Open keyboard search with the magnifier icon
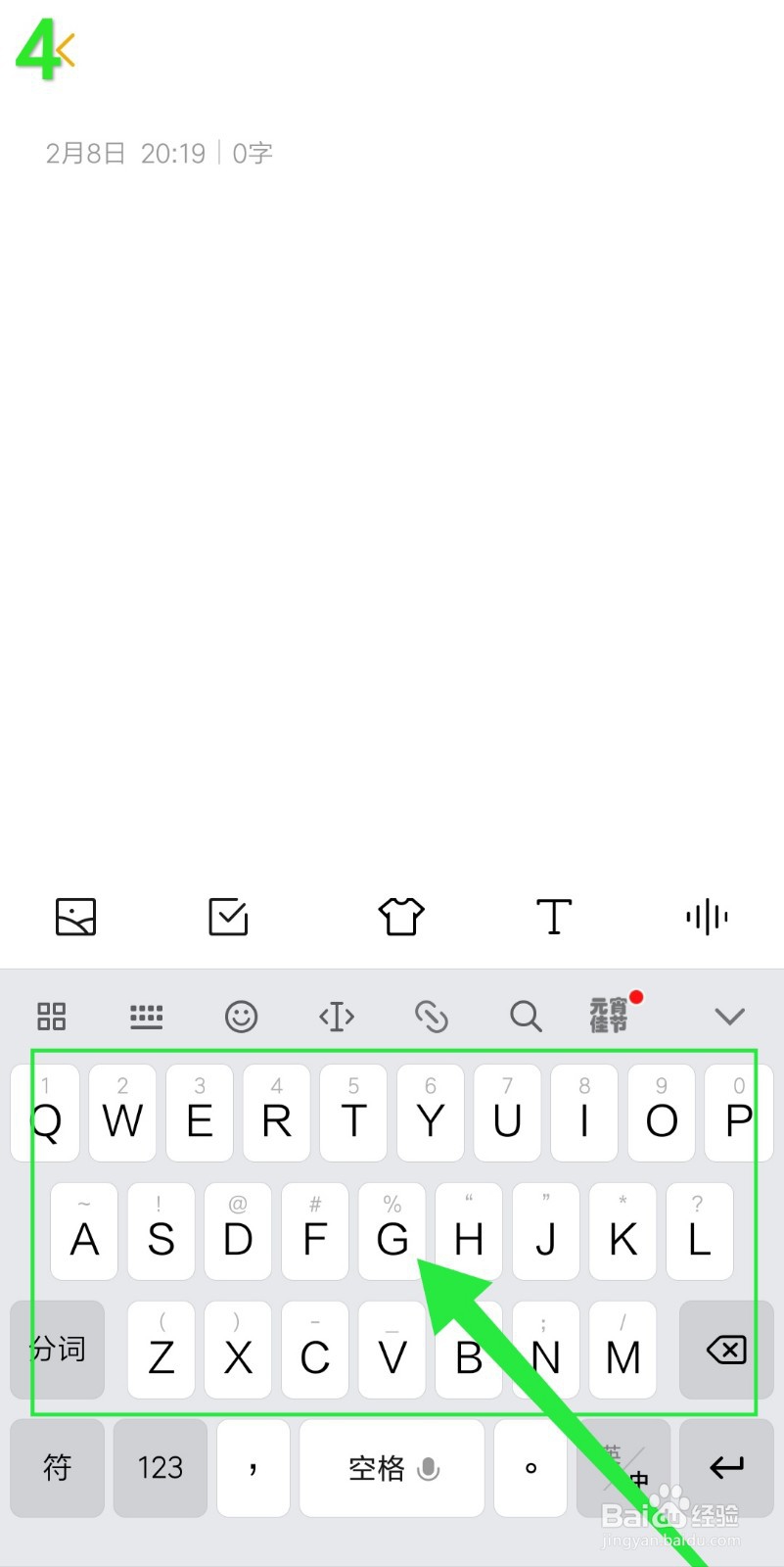 point(526,1017)
